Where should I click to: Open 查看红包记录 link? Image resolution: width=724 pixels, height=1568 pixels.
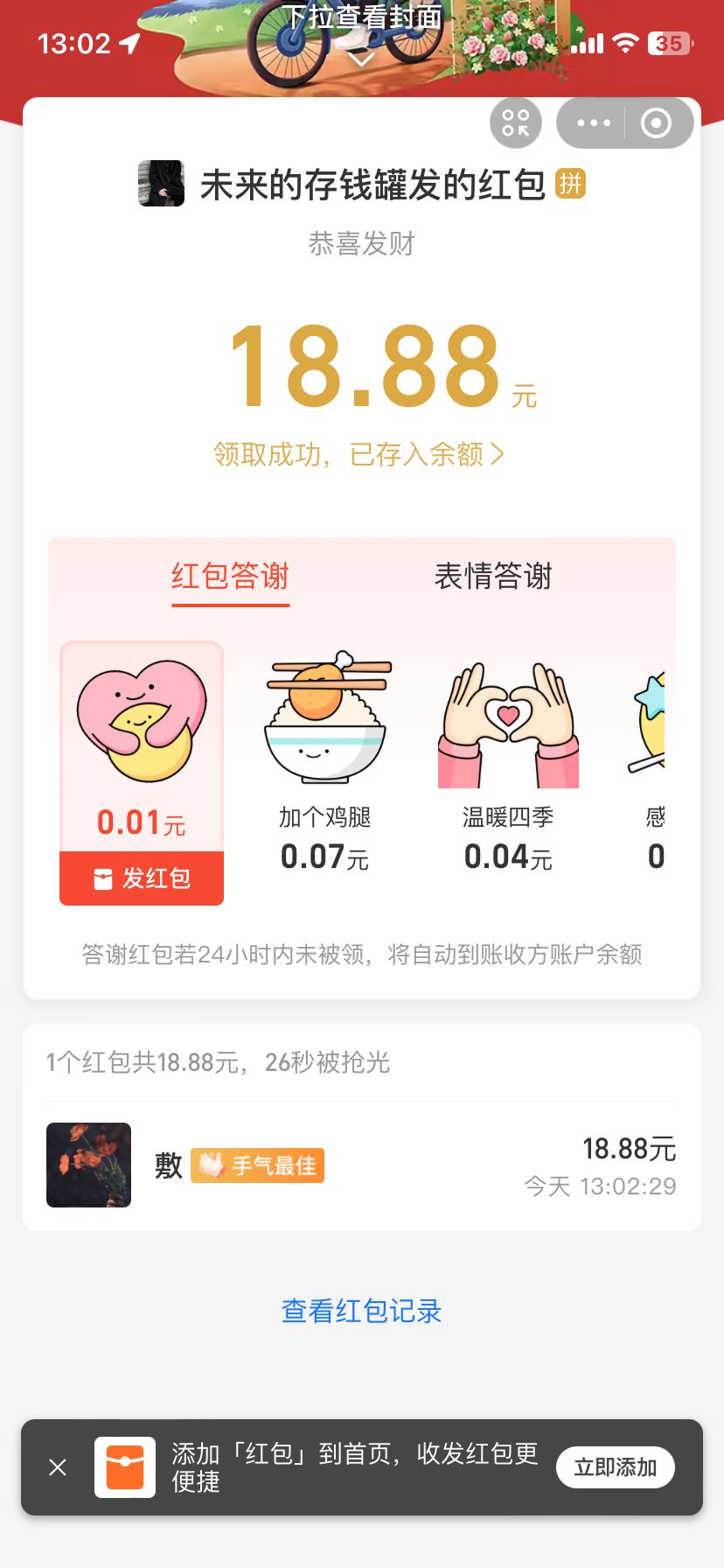pyautogui.click(x=361, y=1311)
